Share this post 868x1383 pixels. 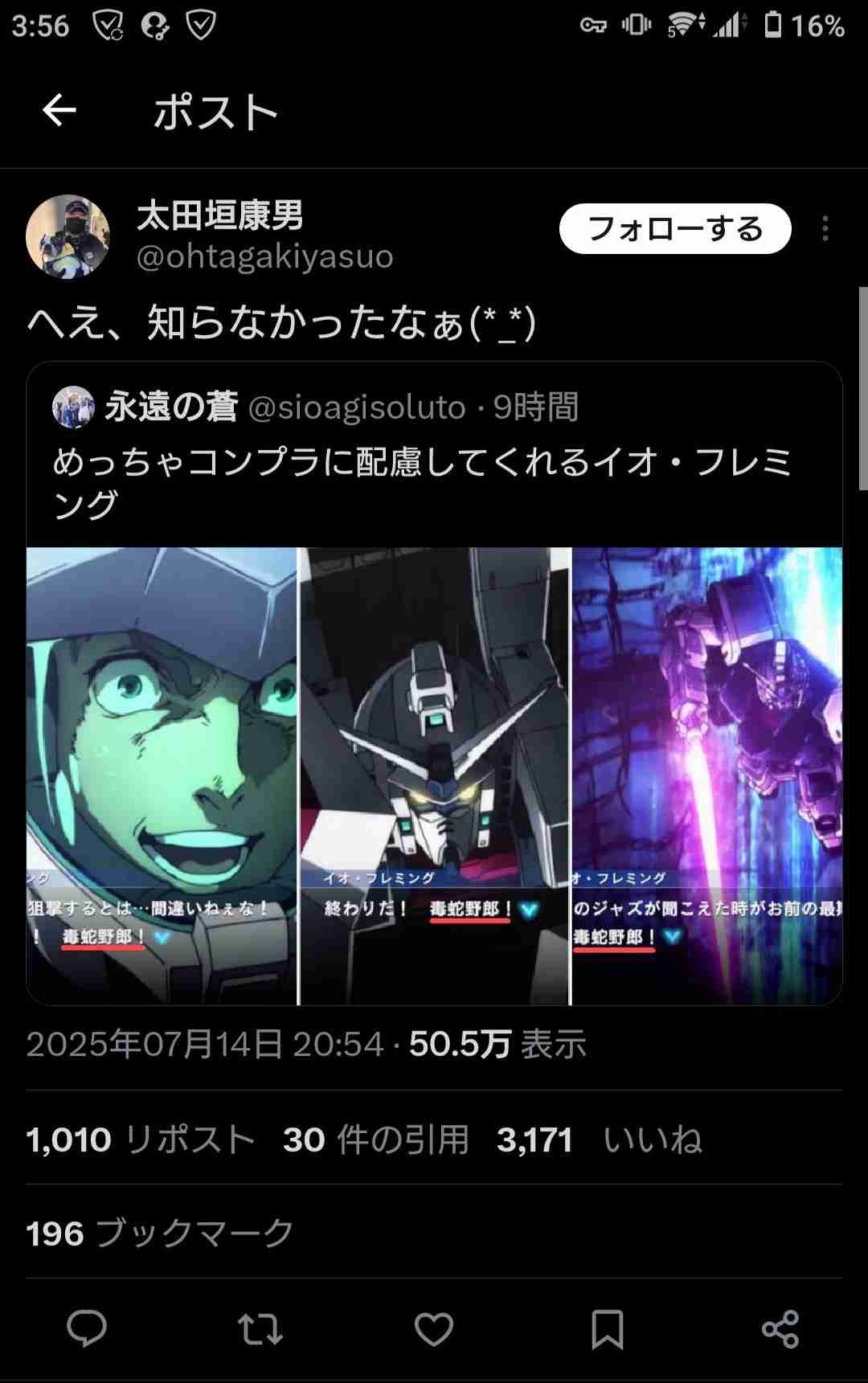coord(780,1329)
